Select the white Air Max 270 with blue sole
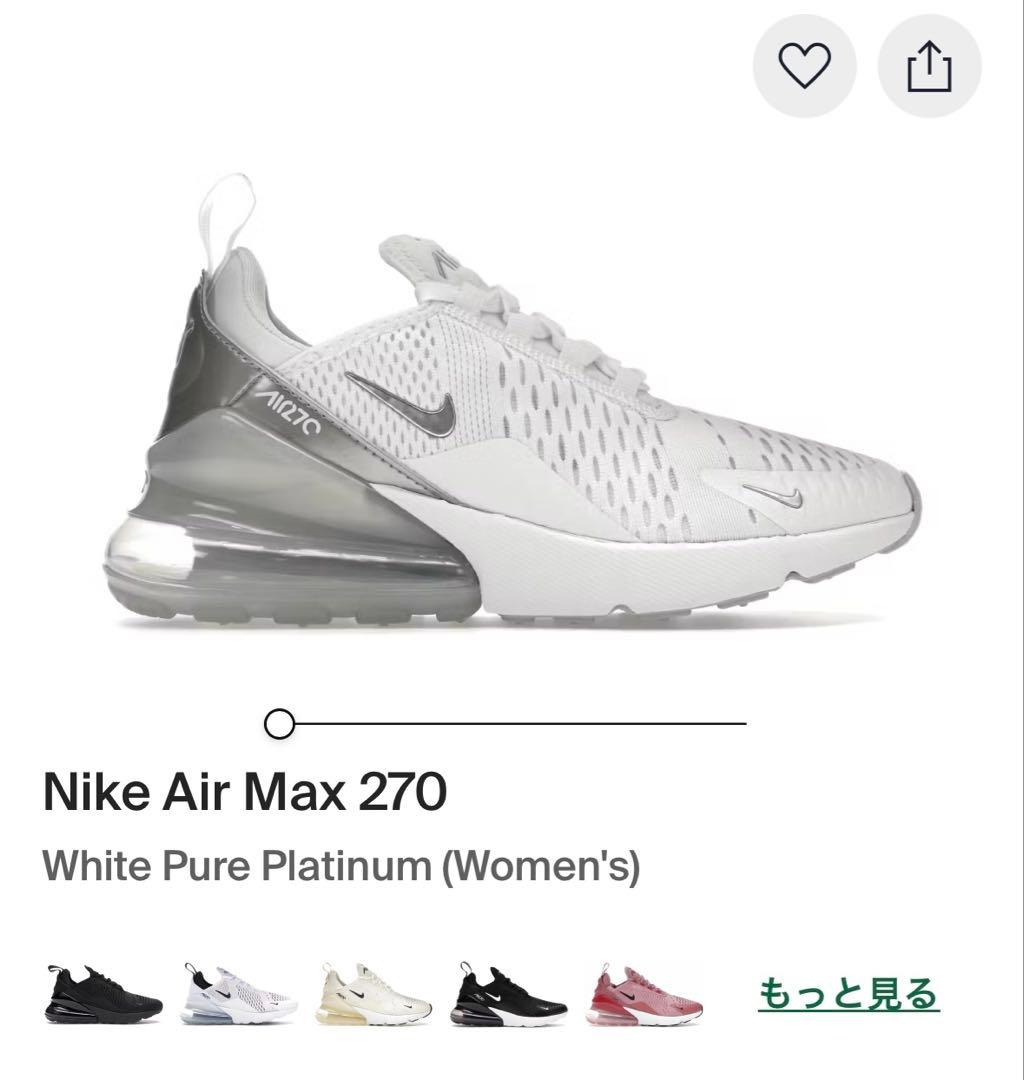1024x1080 pixels. pyautogui.click(x=240, y=996)
